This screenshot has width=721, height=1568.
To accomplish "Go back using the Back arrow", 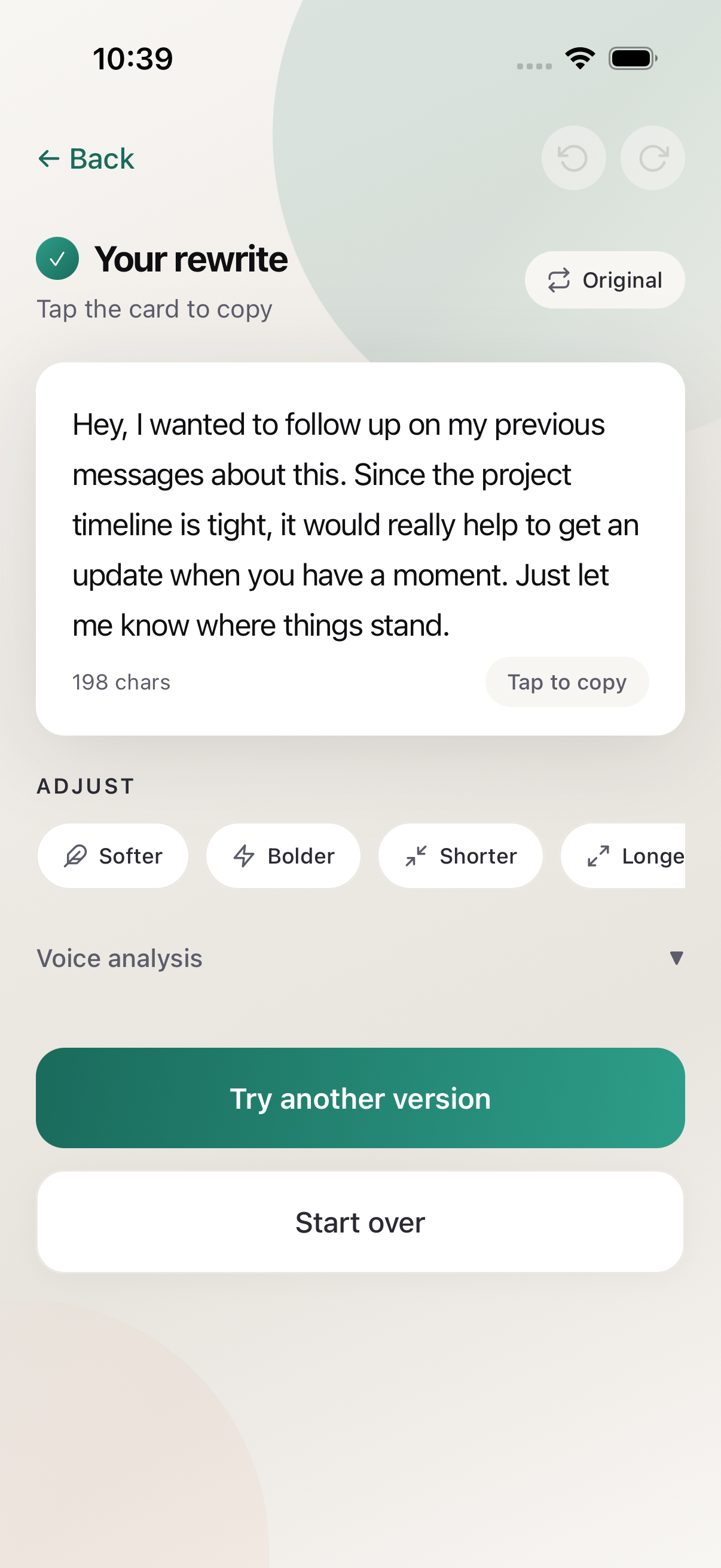I will [85, 159].
